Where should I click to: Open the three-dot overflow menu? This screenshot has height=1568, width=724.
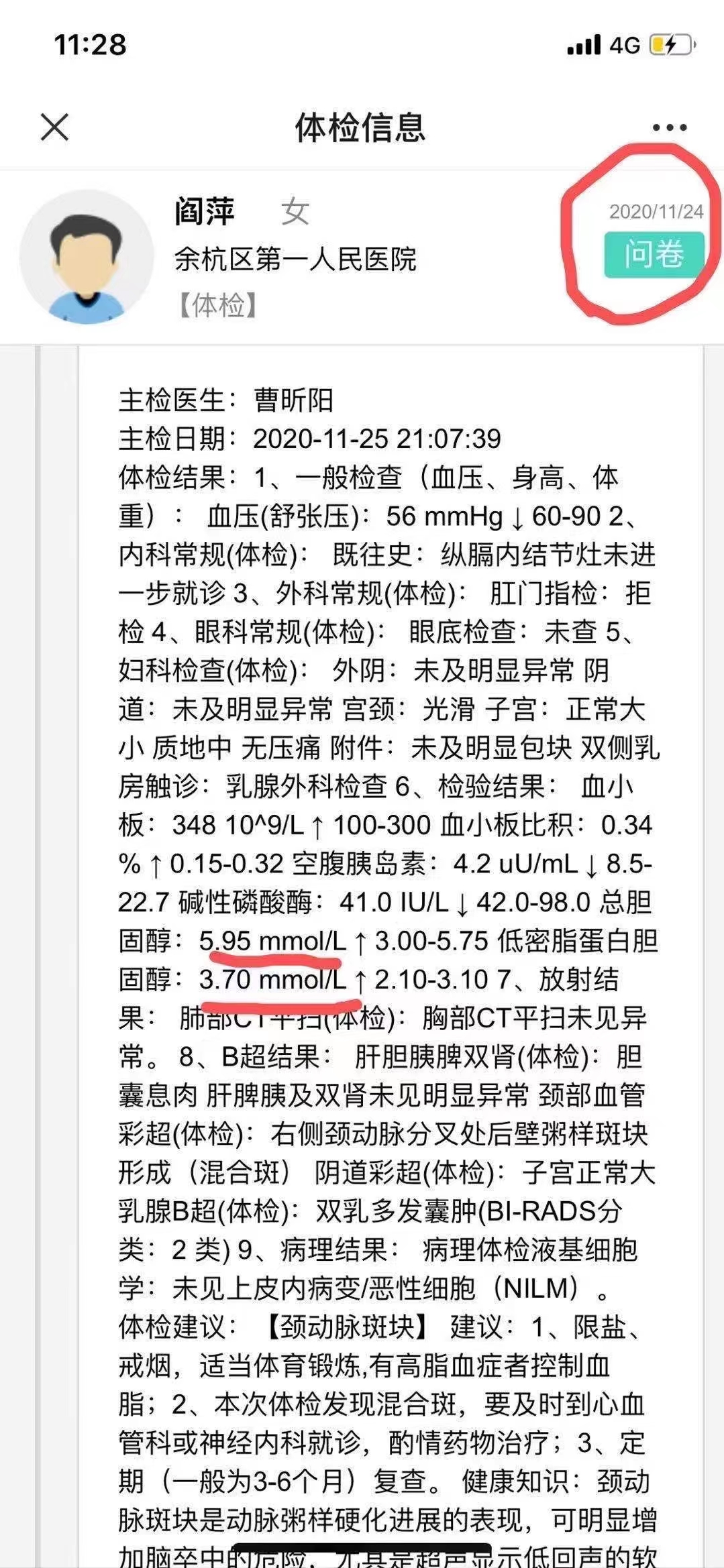tap(669, 127)
